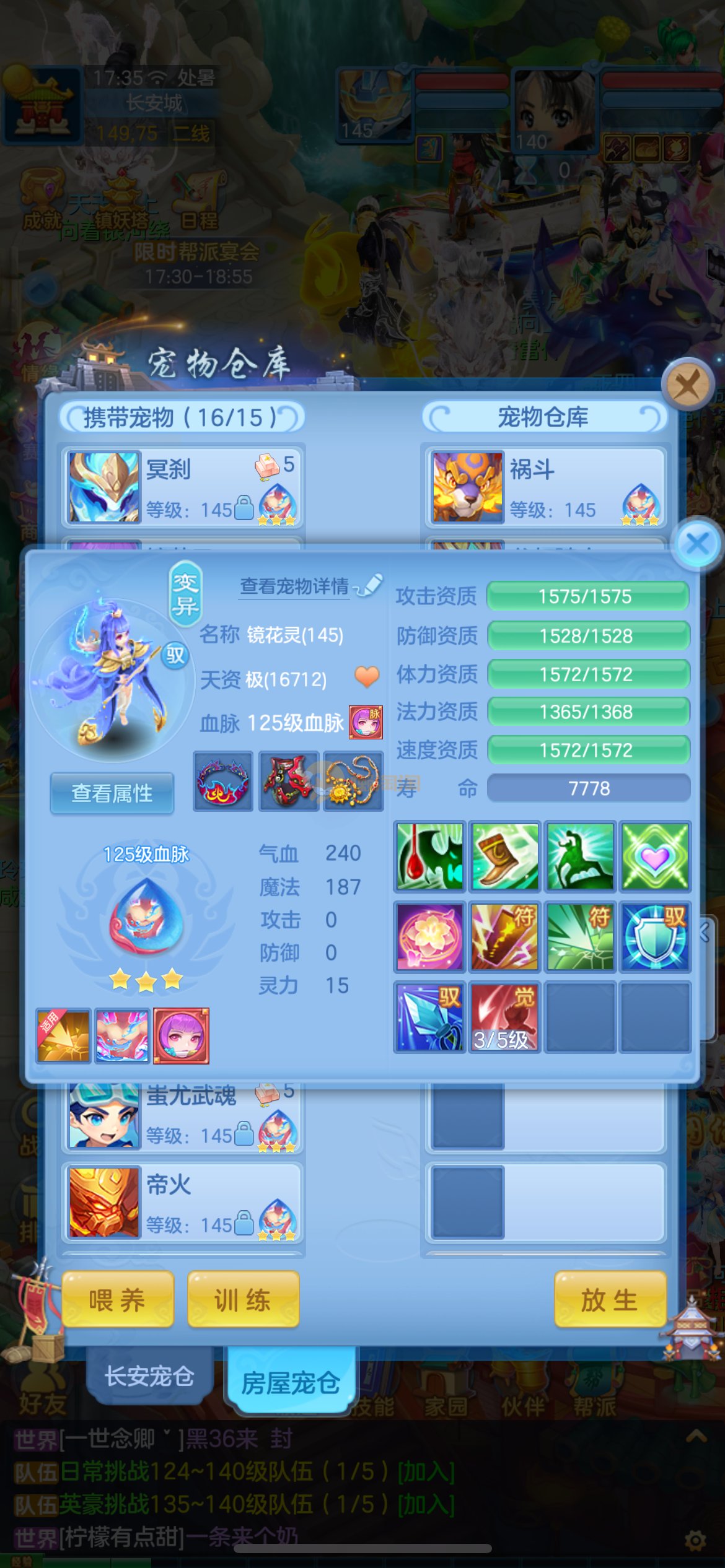The image size is (725, 1568).
Task: Tap the 查看属性 button
Action: tap(112, 793)
